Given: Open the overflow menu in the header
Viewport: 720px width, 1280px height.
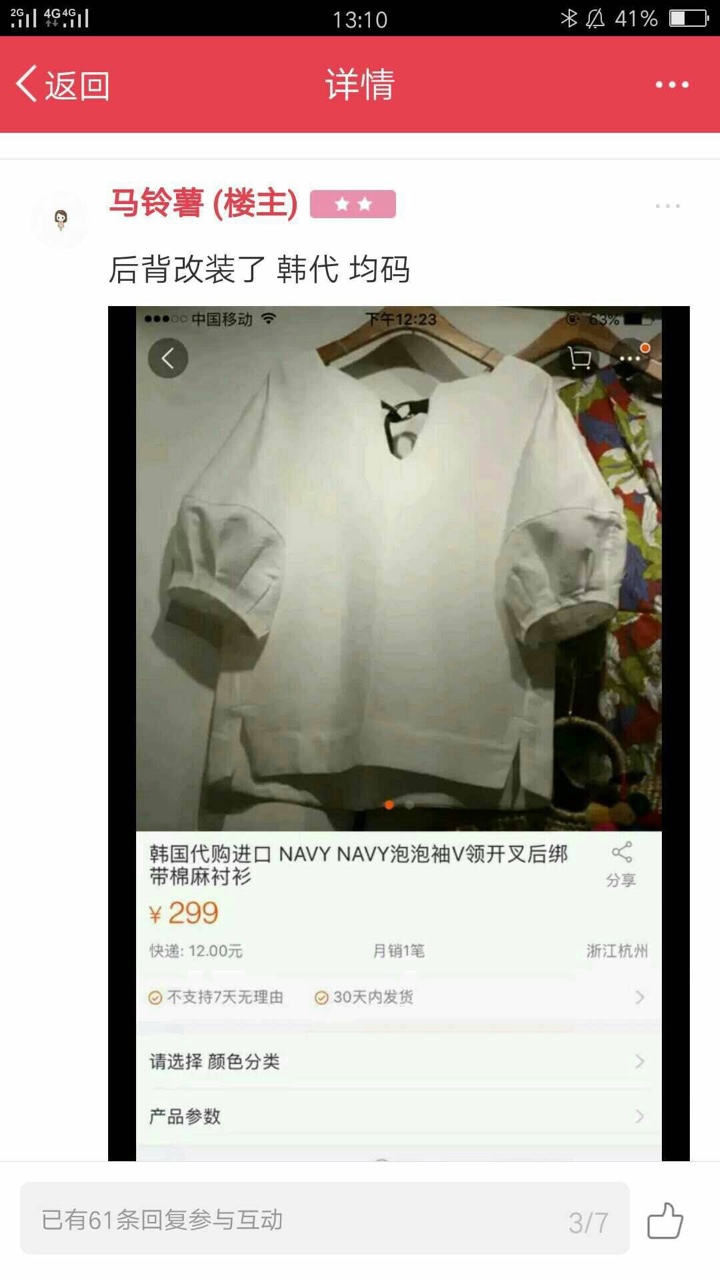Looking at the screenshot, I should click(x=672, y=85).
